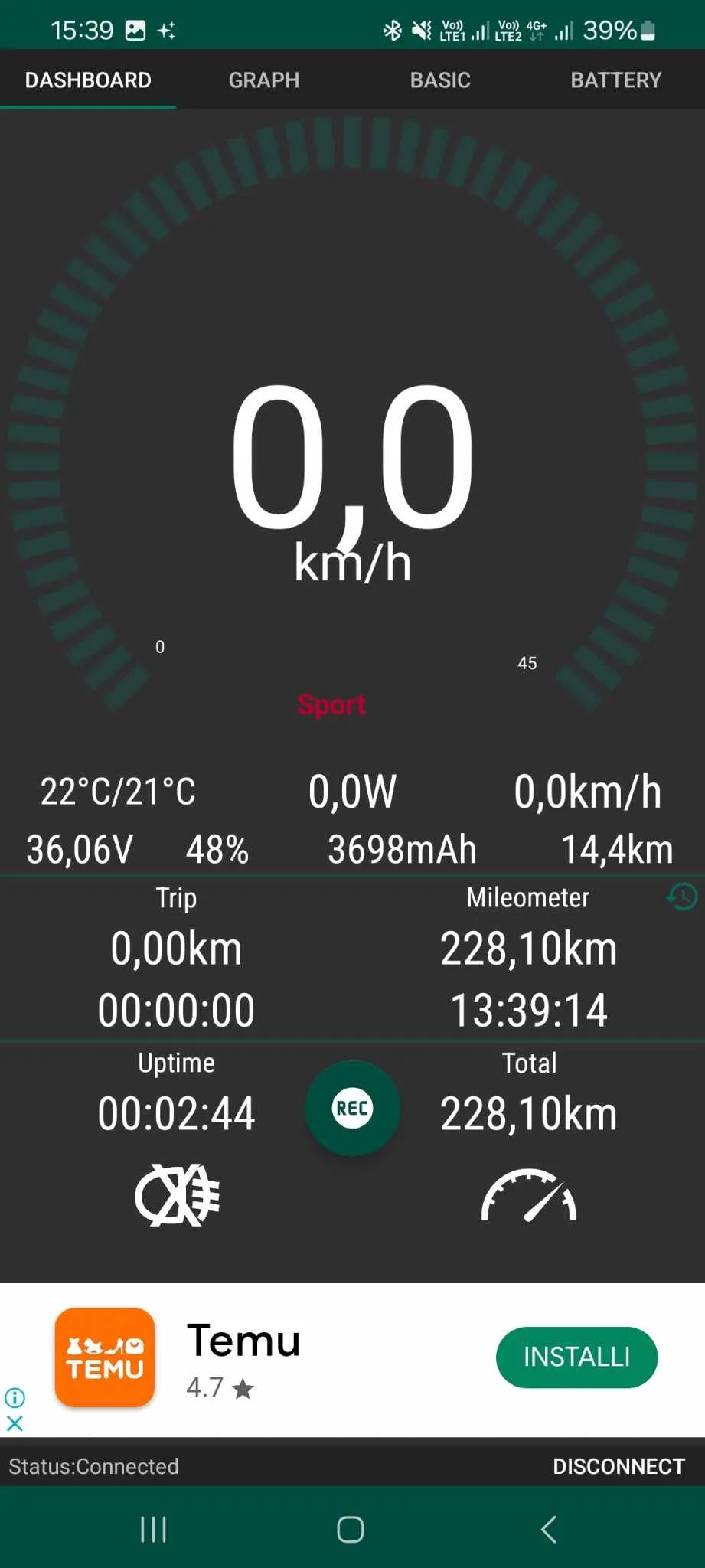
Task: Tap the speed gauge showing 0,0 km/h
Action: pos(352,475)
